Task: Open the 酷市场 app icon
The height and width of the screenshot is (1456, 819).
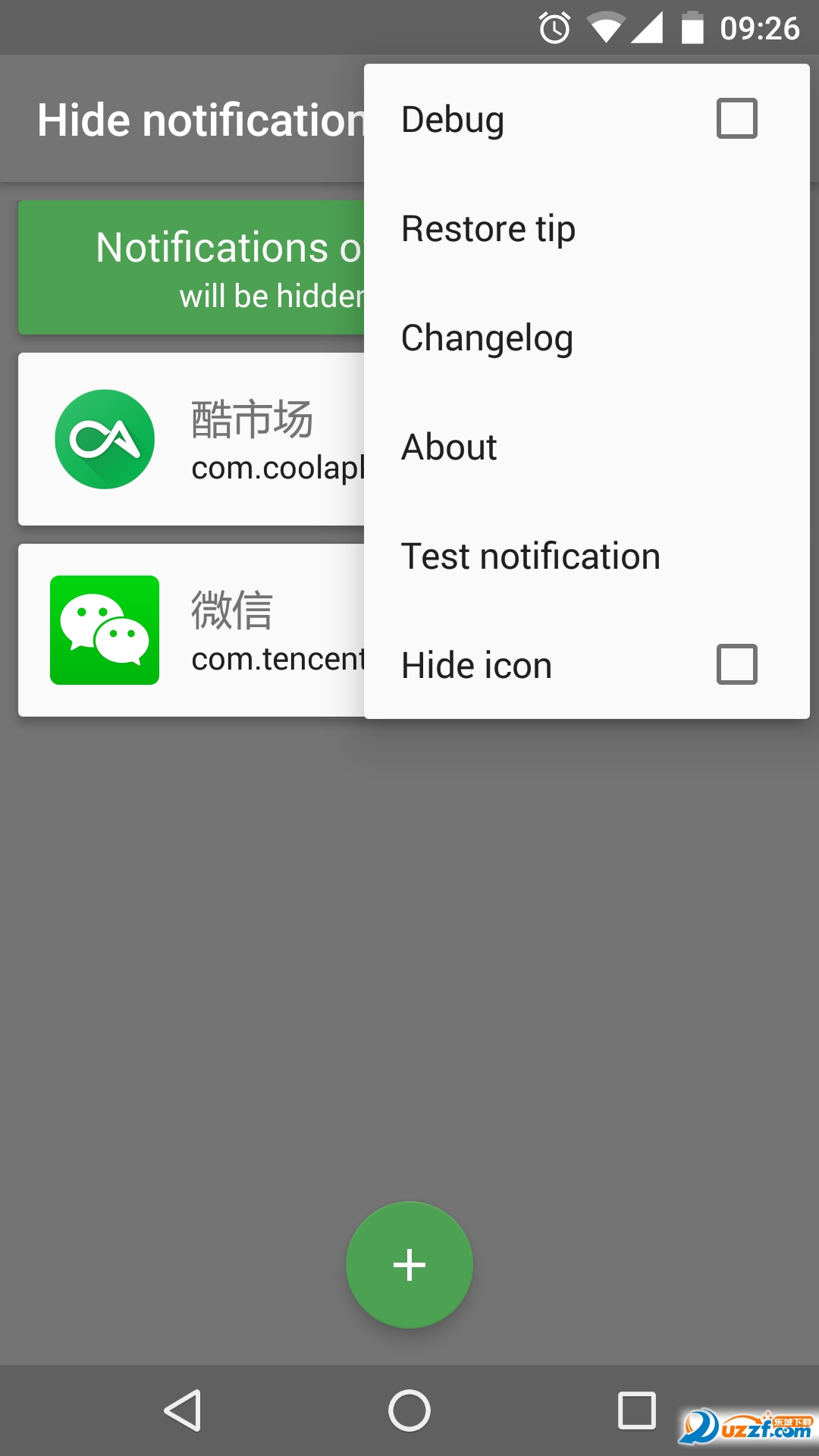Action: [x=105, y=438]
